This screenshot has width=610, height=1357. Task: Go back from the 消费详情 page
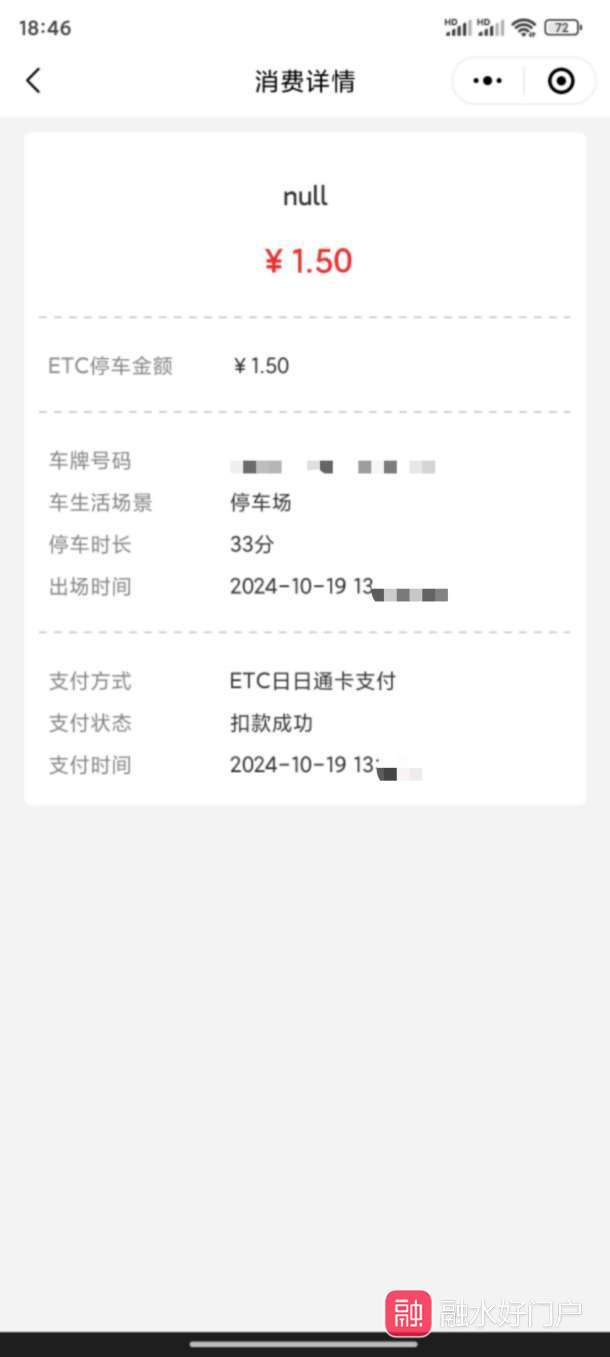click(x=33, y=81)
